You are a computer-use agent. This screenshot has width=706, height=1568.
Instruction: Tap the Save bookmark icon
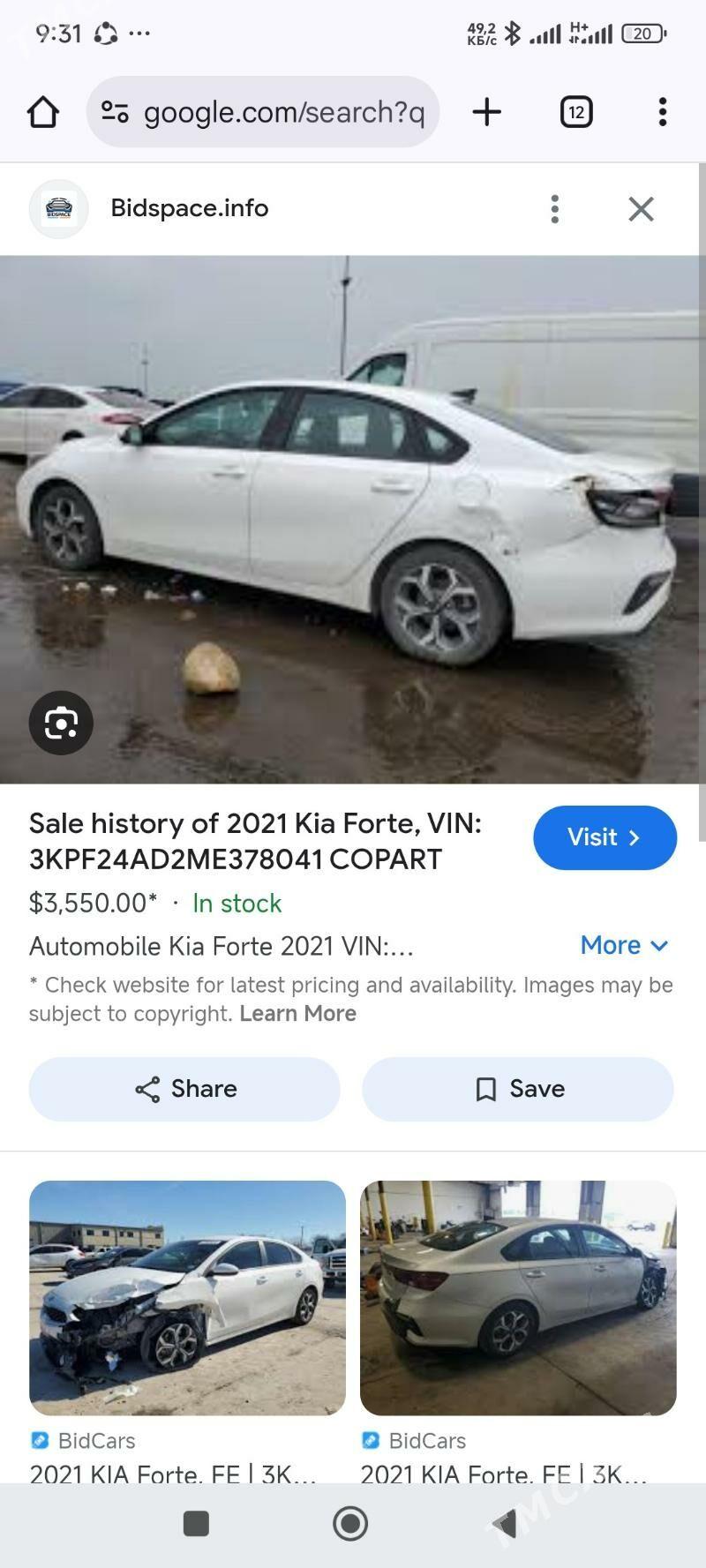[x=517, y=1089]
